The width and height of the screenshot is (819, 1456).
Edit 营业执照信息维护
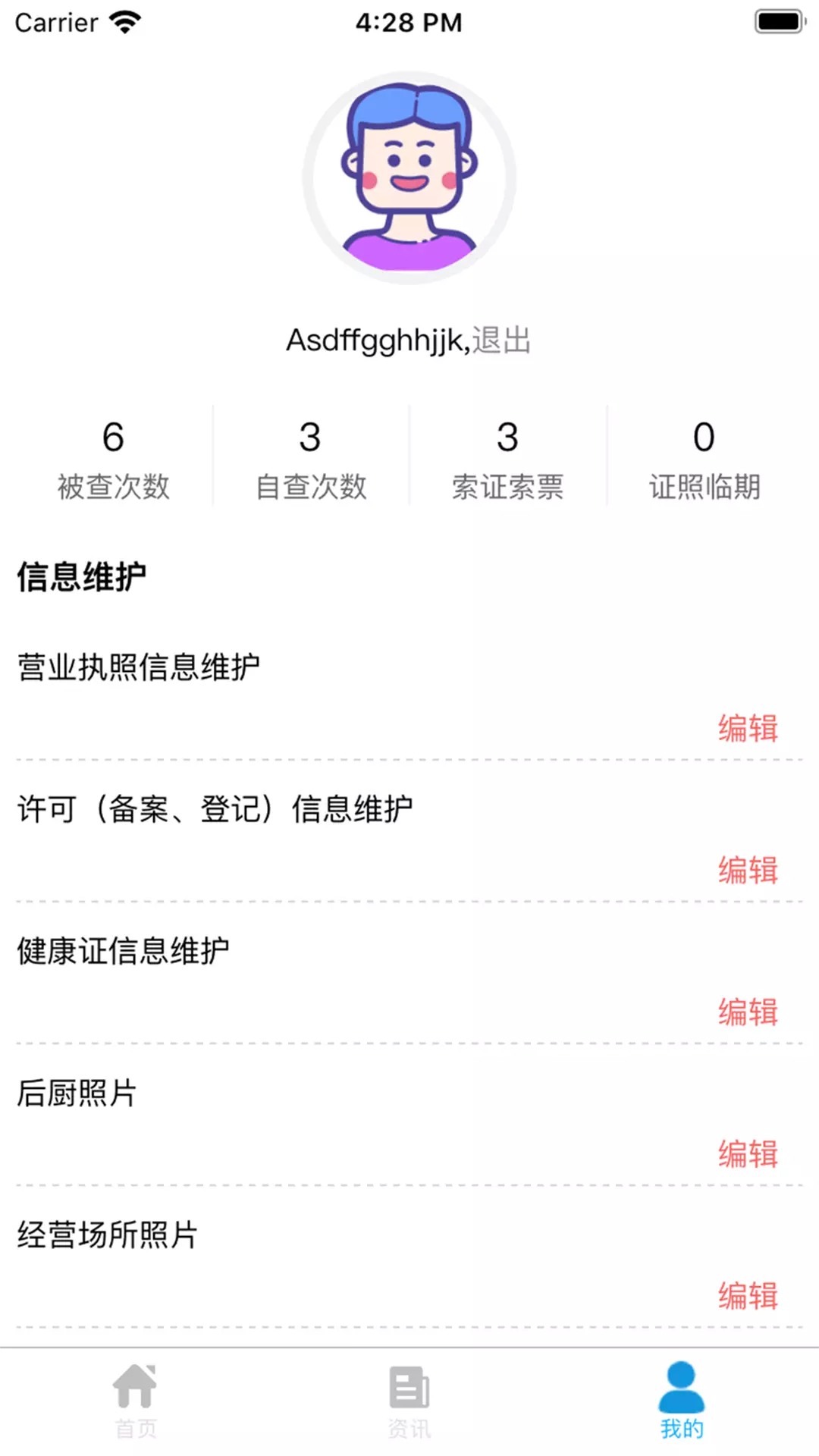[x=748, y=728]
